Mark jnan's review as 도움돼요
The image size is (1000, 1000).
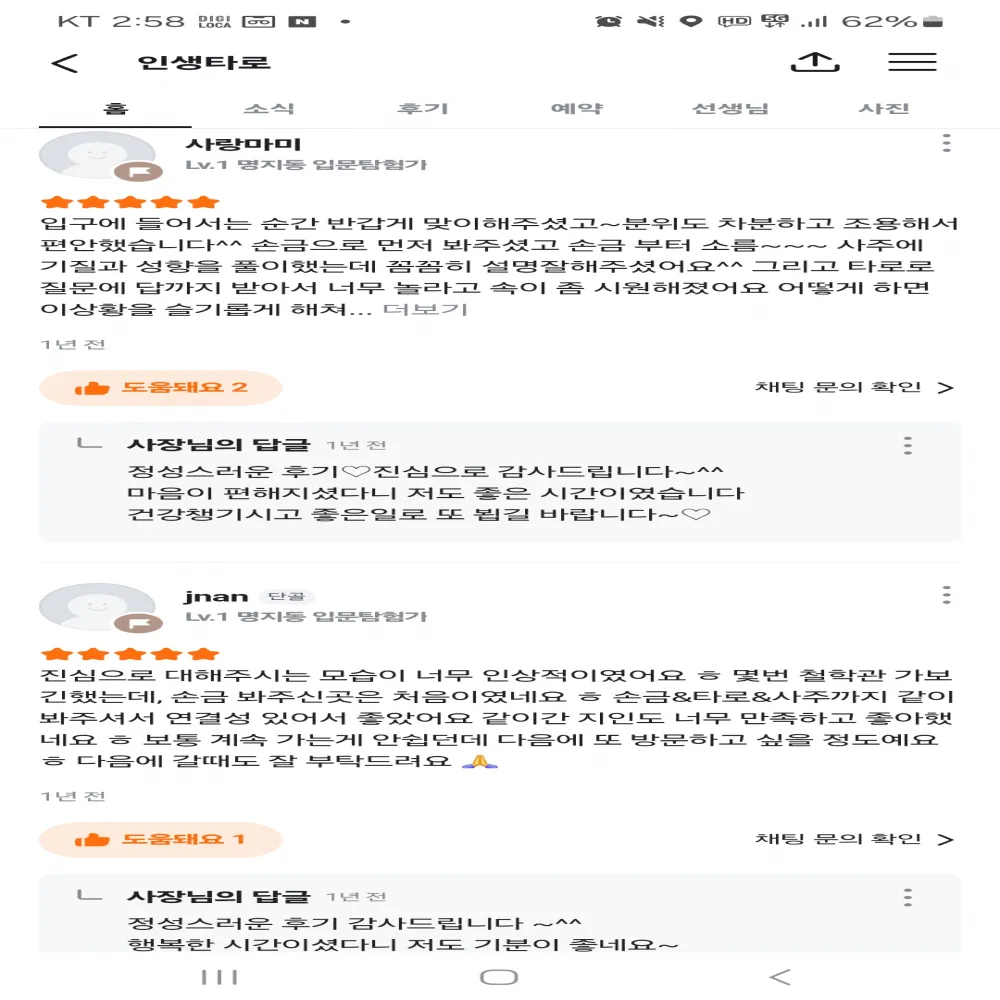click(x=160, y=840)
